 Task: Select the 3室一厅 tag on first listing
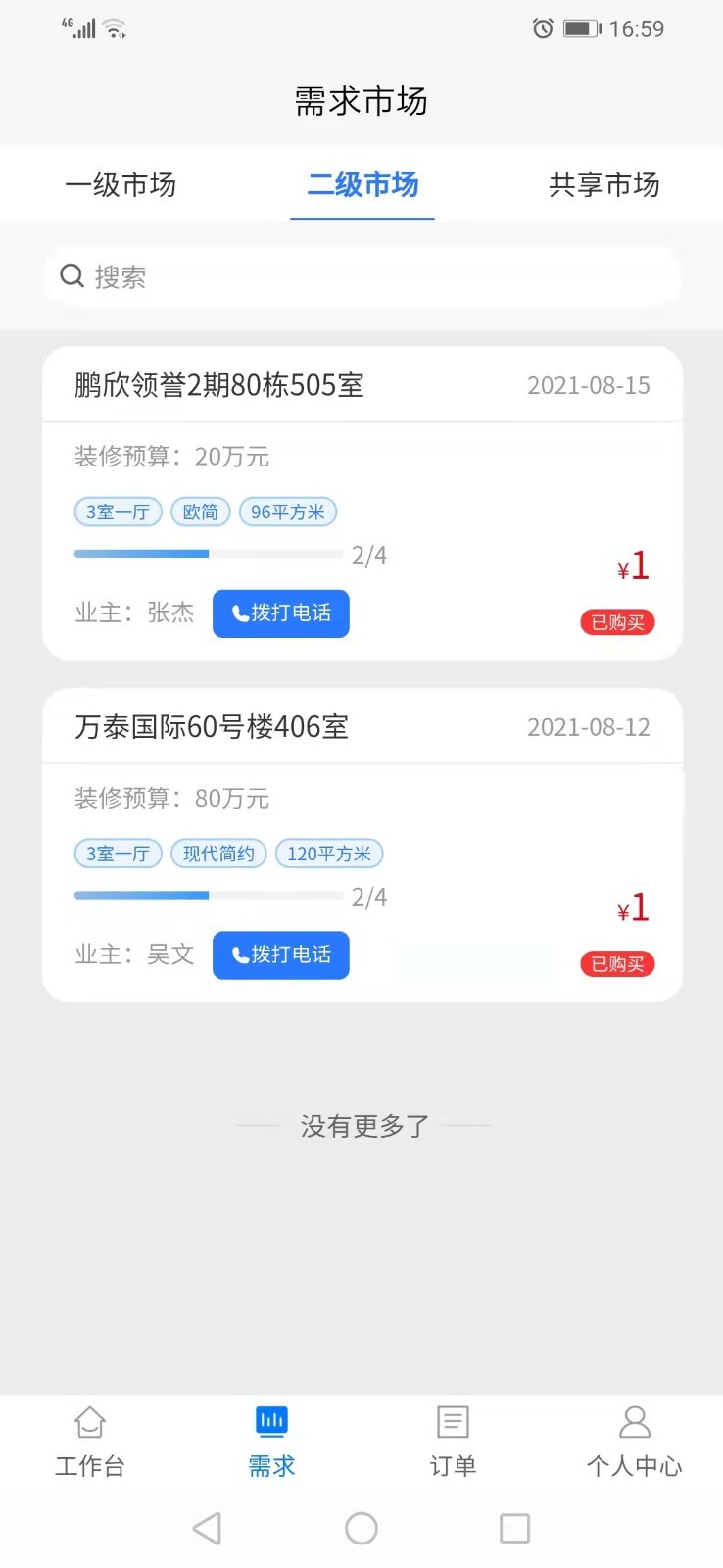(117, 512)
